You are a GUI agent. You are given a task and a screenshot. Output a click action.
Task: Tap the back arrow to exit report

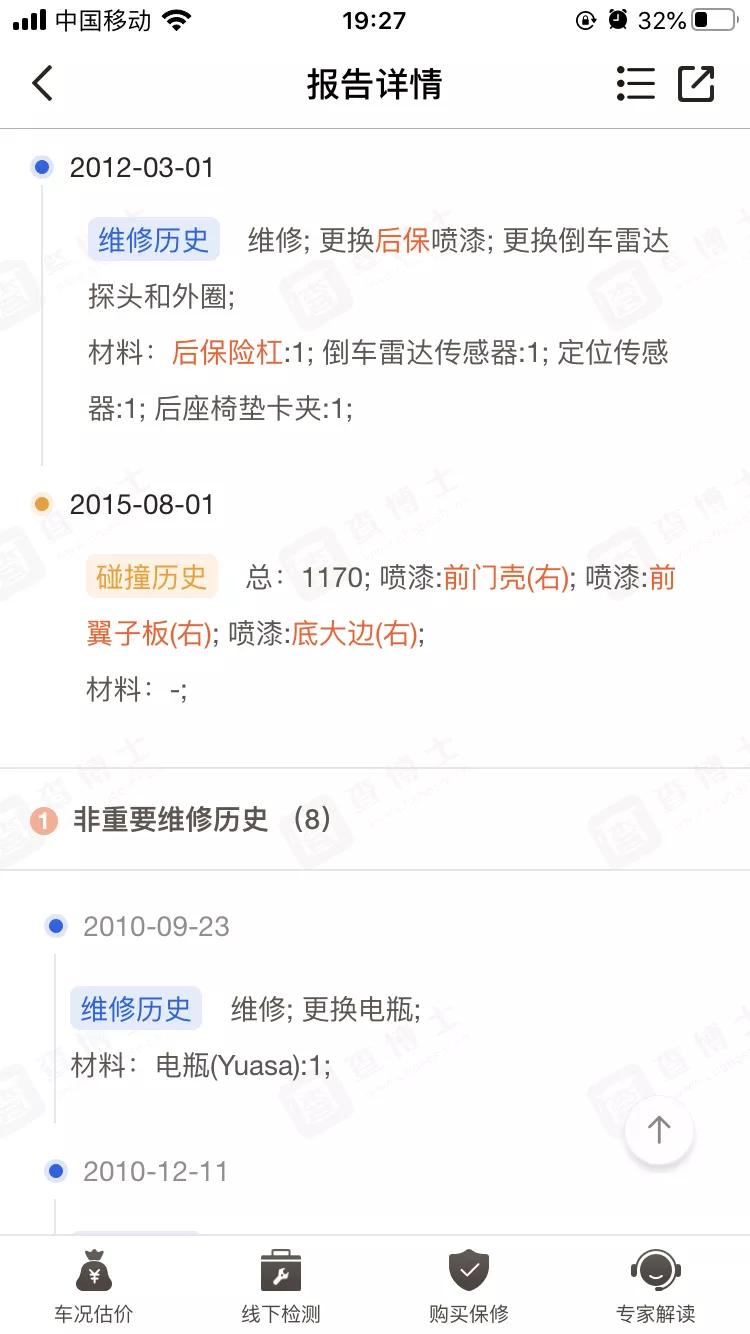tap(41, 84)
